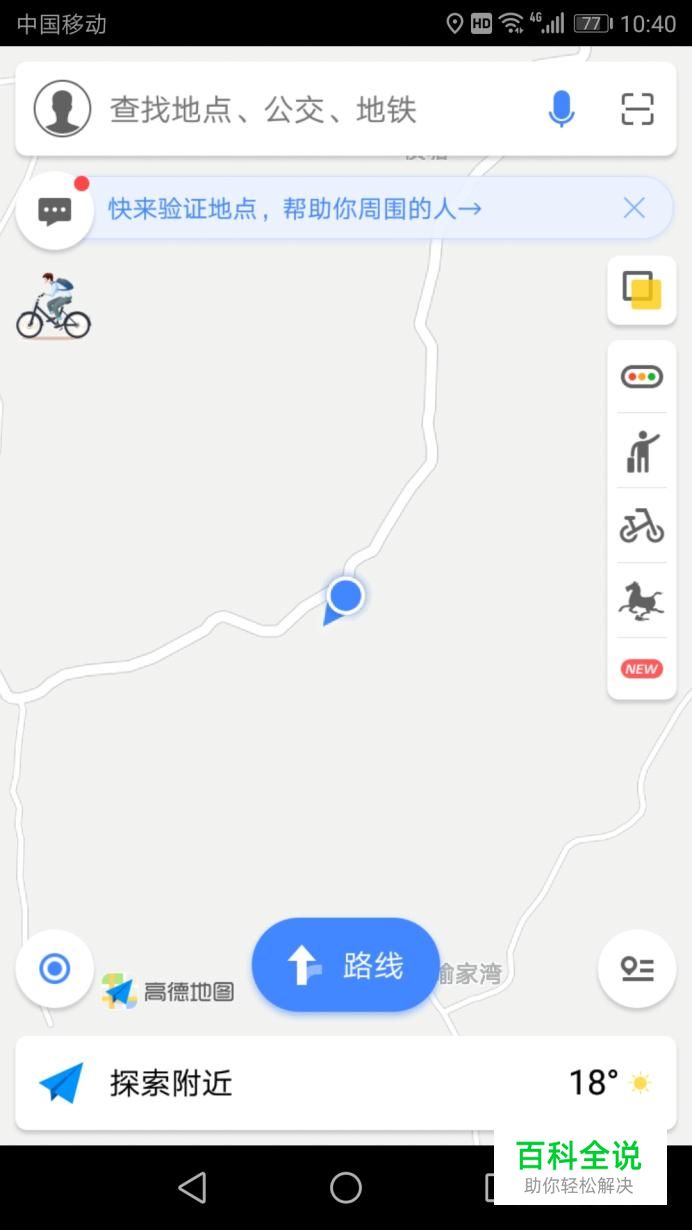Tap the NEW badge item
Viewport: 692px width, 1230px height.
coord(642,669)
